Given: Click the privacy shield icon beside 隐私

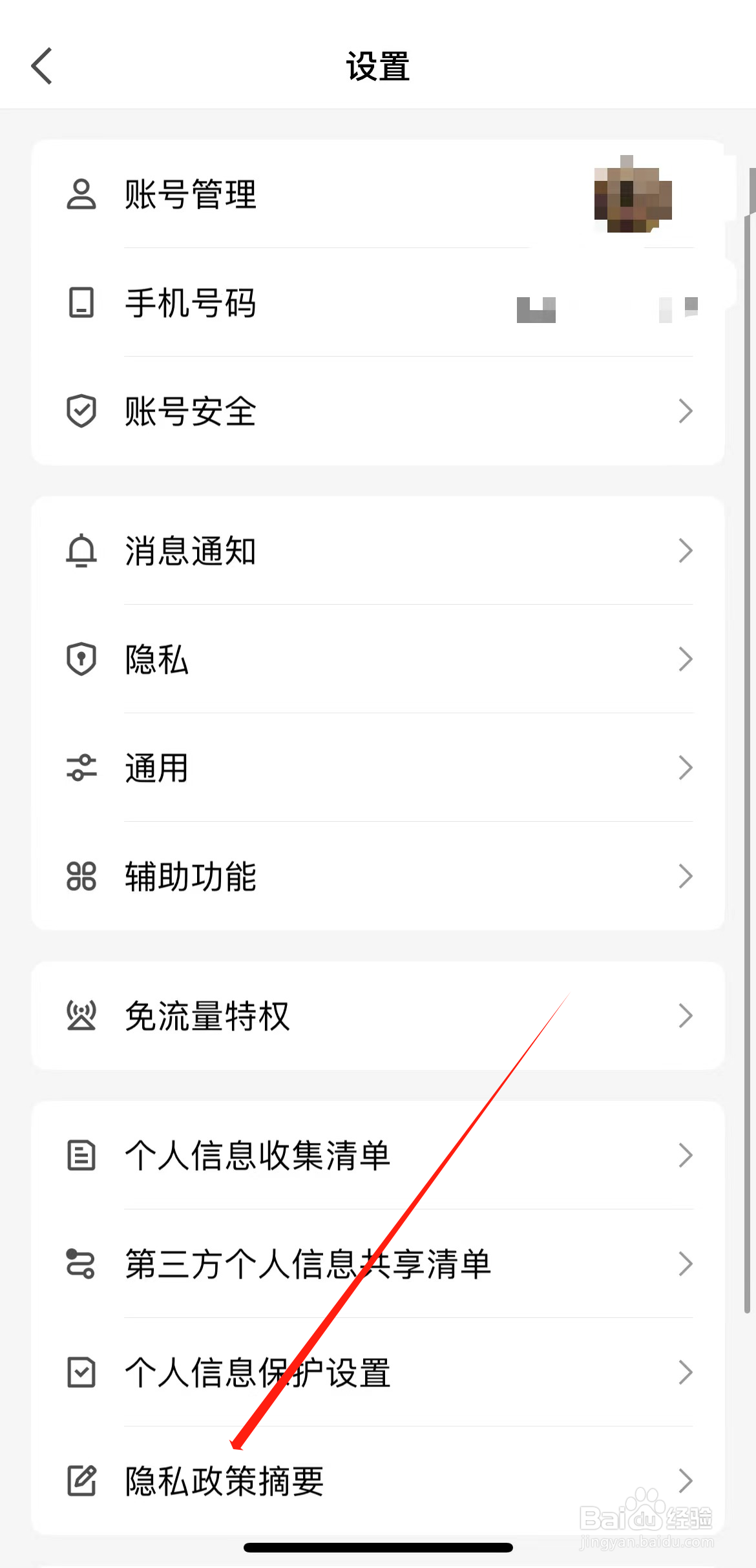Looking at the screenshot, I should 80,658.
